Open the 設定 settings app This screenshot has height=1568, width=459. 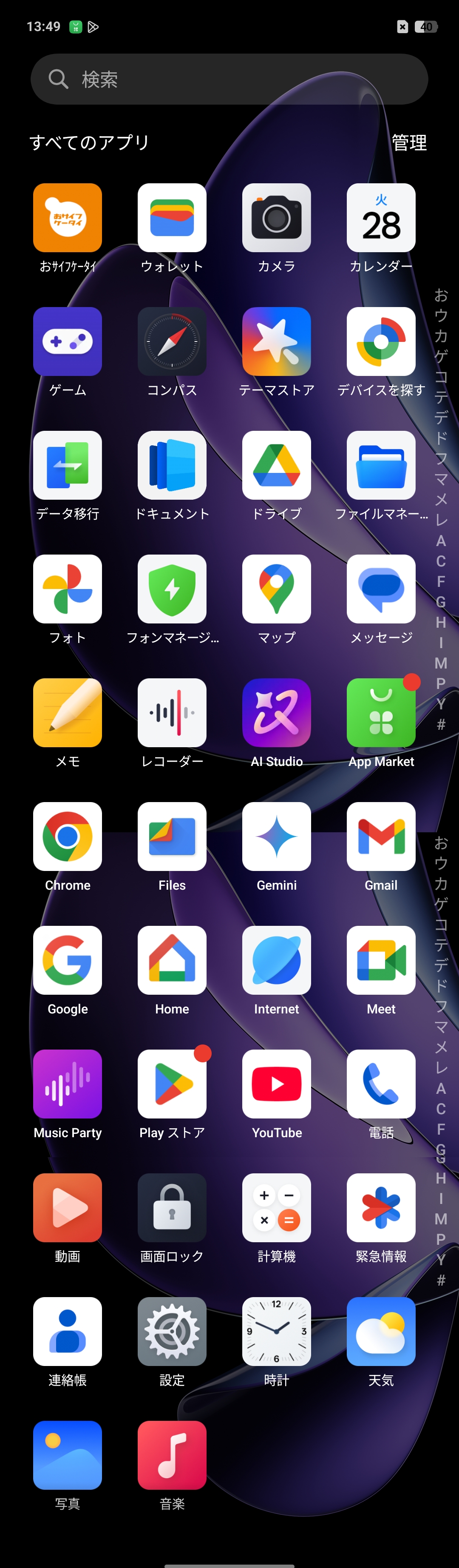click(x=172, y=1331)
